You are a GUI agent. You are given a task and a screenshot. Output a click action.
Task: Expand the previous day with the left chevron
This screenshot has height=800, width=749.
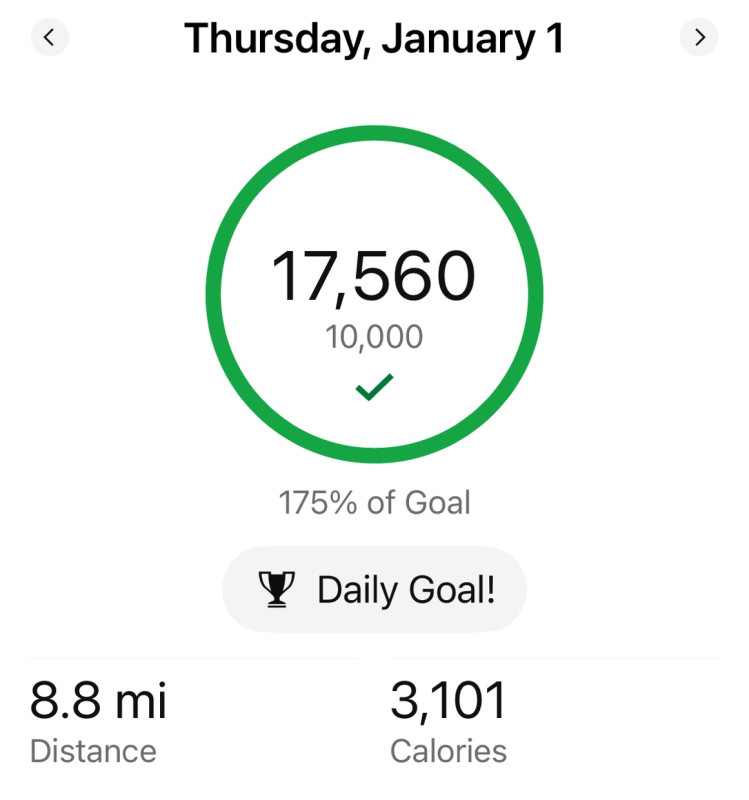click(49, 36)
